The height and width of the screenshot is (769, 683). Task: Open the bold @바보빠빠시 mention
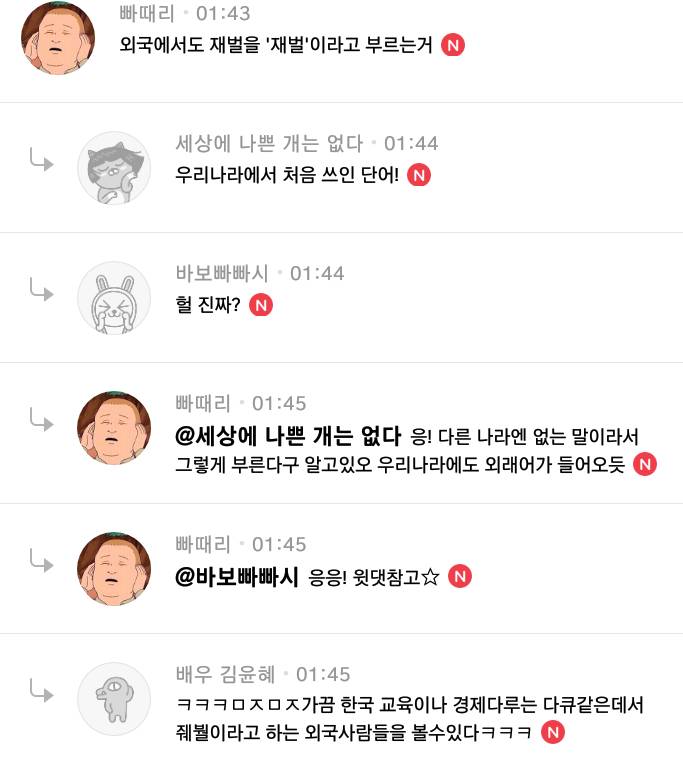(237, 577)
